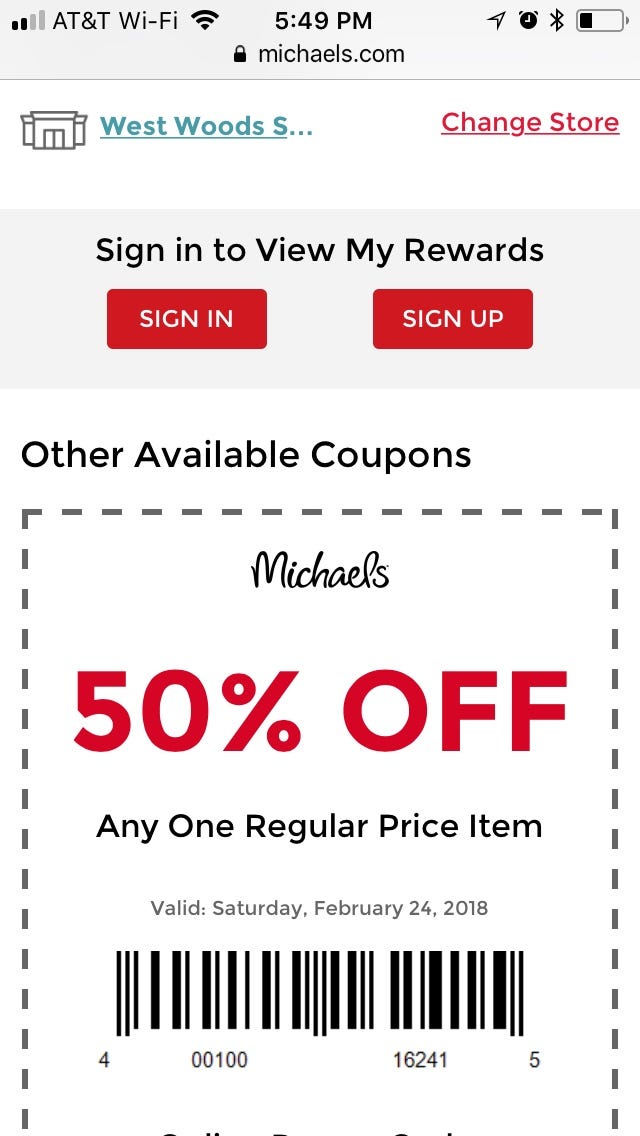Image resolution: width=640 pixels, height=1136 pixels.
Task: Tap the SIGN UP button
Action: [452, 319]
